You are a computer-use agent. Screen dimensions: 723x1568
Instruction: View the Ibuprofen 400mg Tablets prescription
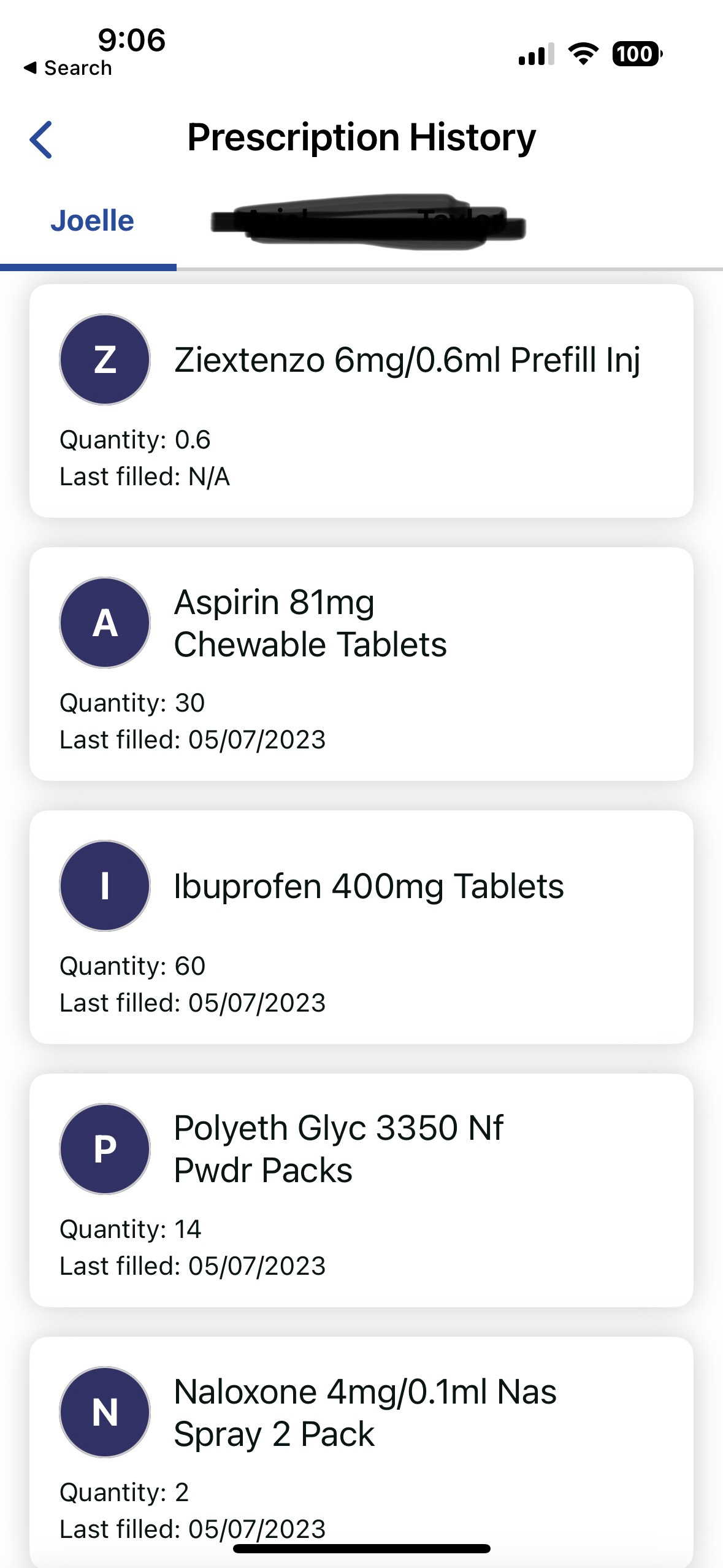(361, 926)
